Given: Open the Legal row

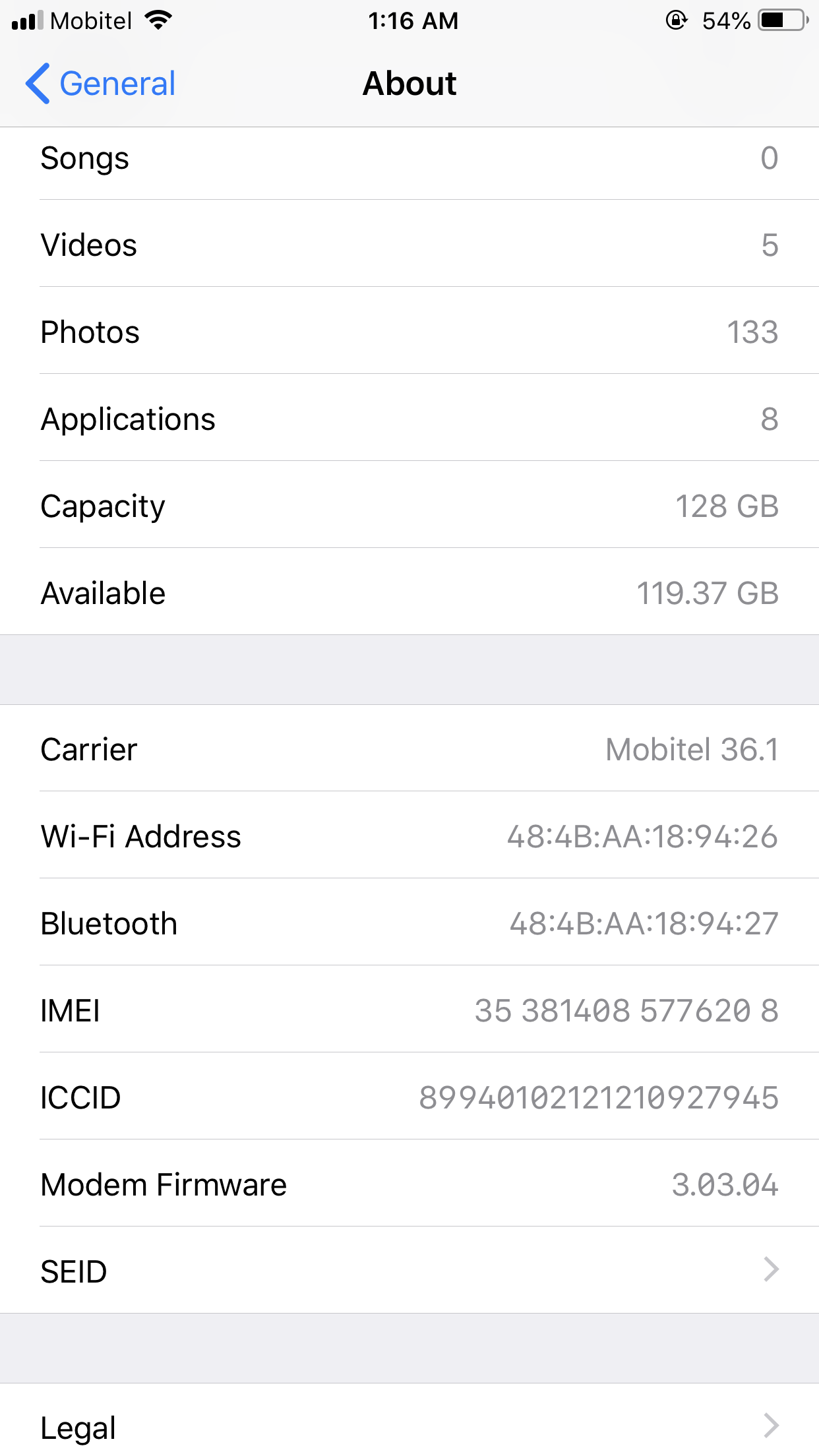Looking at the screenshot, I should coord(409,1426).
